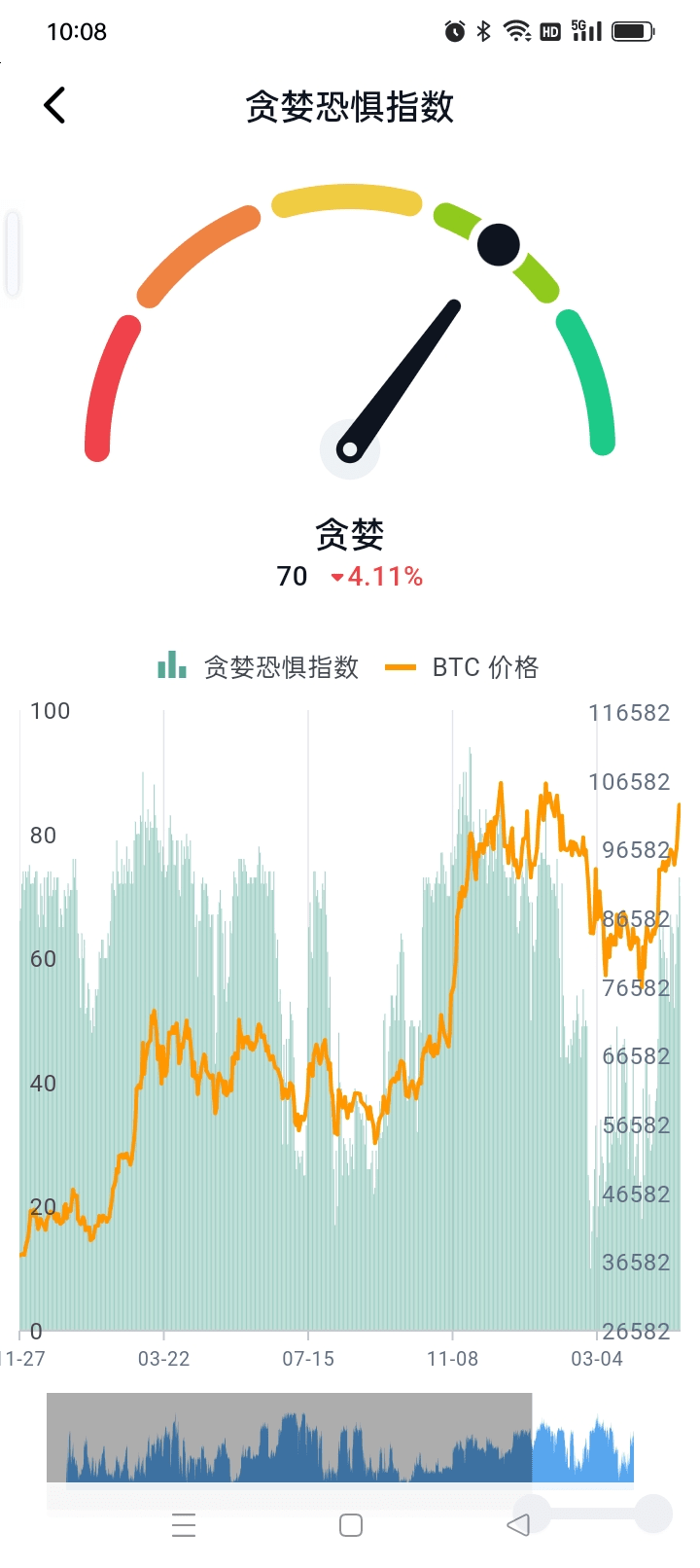Go to the home screen via the square button
The height and width of the screenshot is (1568, 700).
351,1524
